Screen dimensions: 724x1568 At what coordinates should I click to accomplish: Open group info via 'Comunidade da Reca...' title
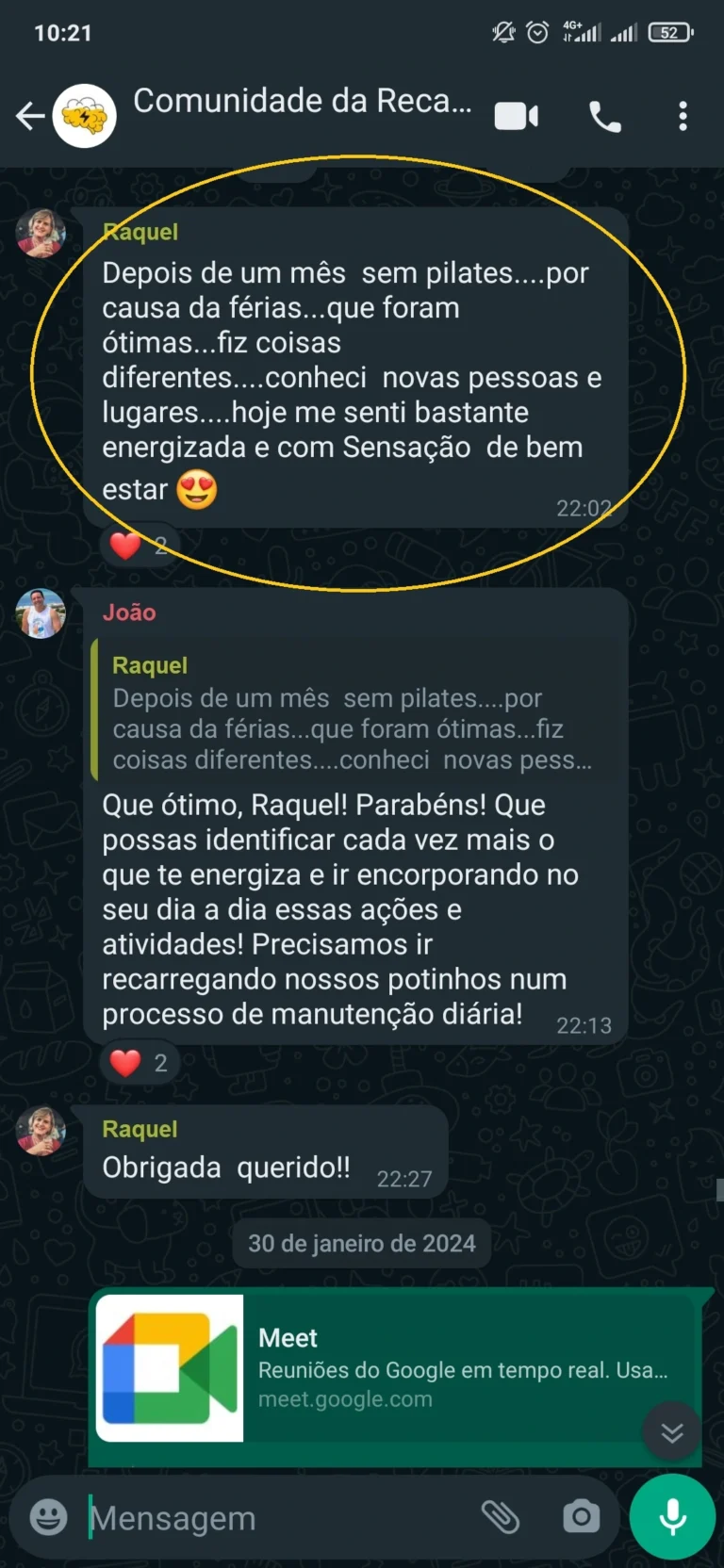(x=302, y=101)
